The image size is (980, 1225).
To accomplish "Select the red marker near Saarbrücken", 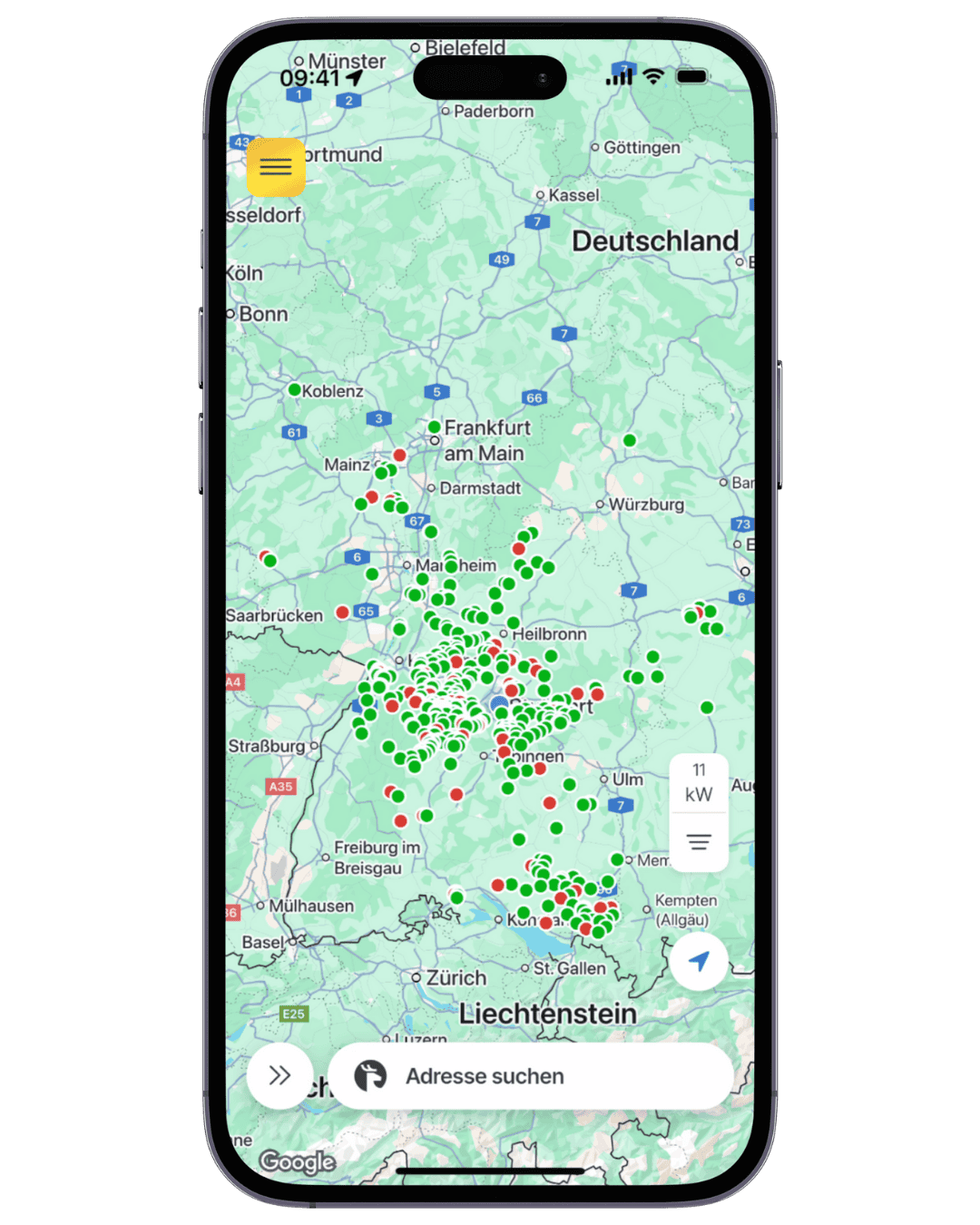I will pos(342,612).
